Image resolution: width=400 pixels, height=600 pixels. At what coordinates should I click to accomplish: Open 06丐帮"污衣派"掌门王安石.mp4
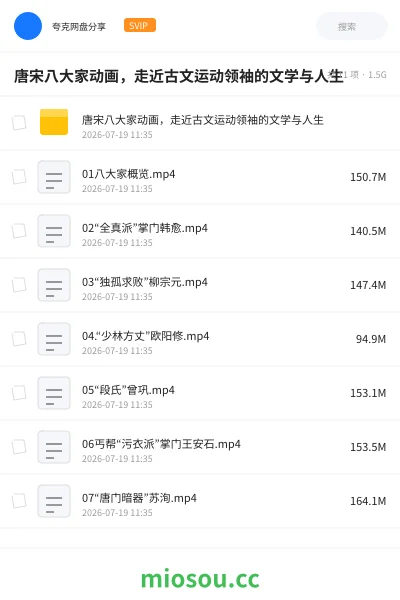(161, 444)
